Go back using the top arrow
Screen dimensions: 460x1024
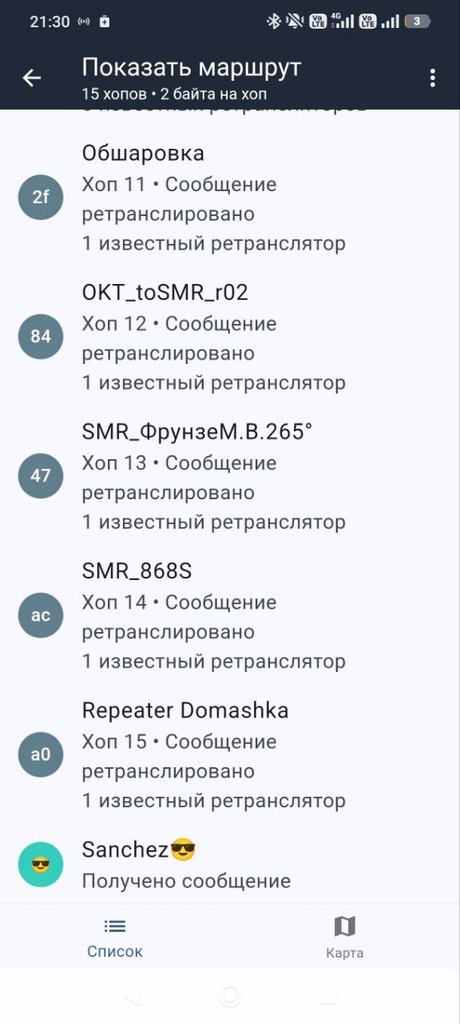pos(31,78)
